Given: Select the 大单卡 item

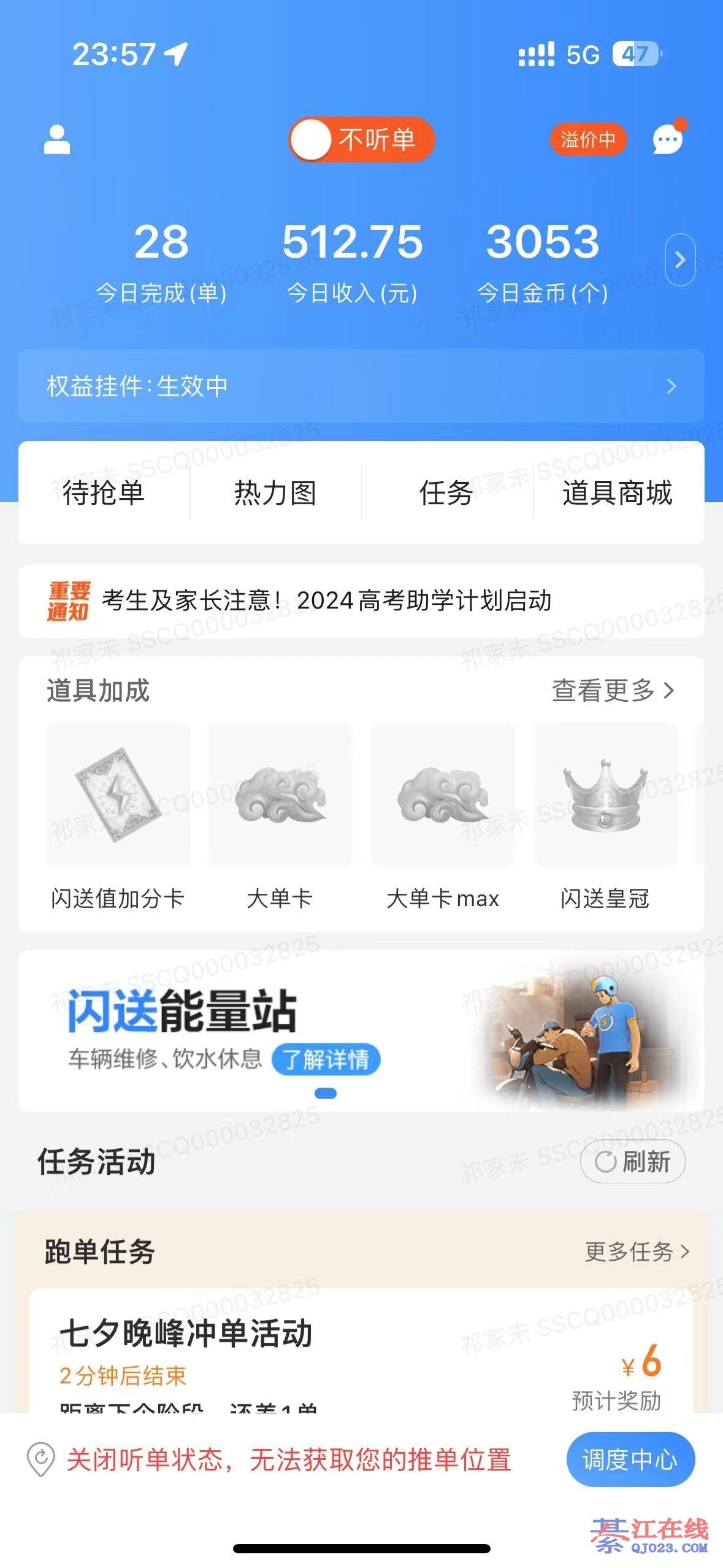Looking at the screenshot, I should point(280,816).
